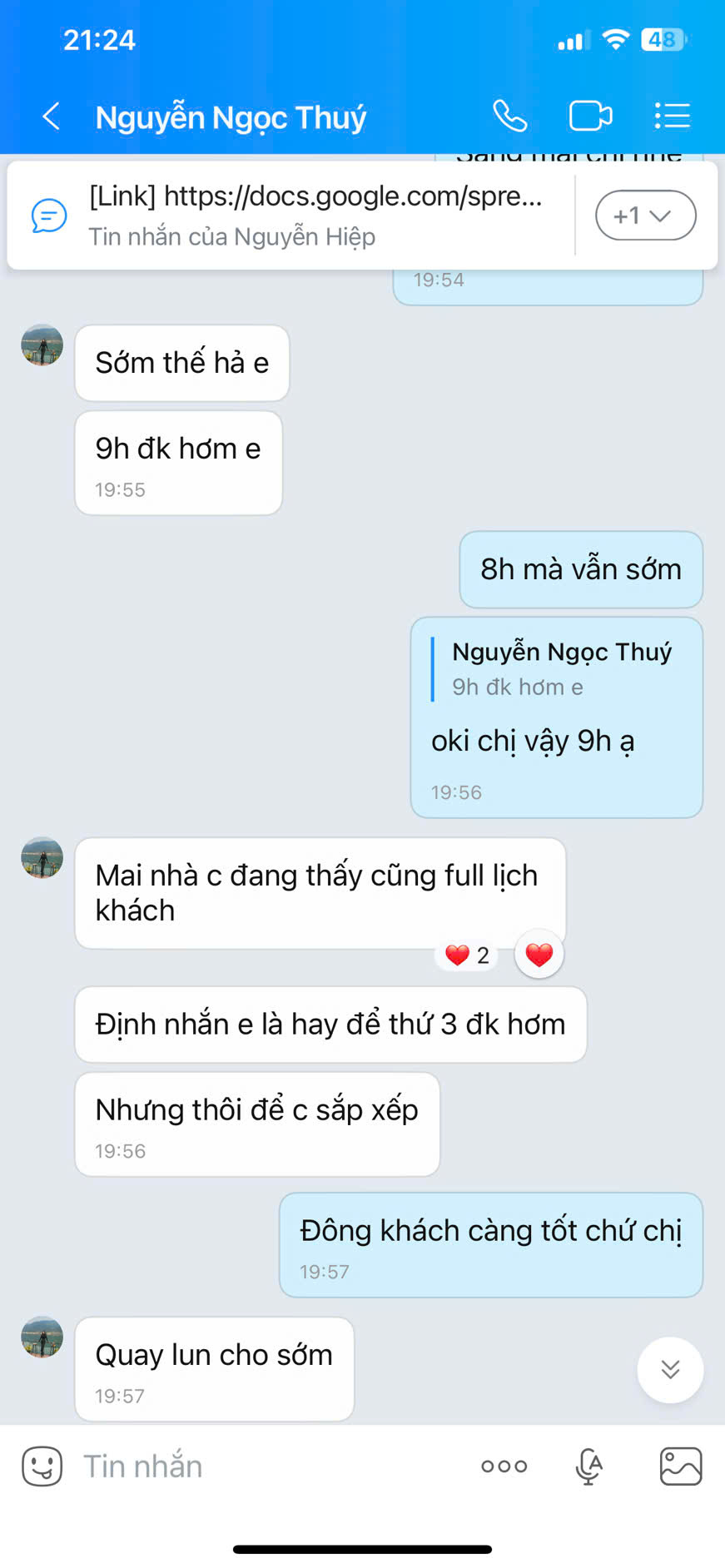Open the sticker and emoji picker

coord(42,1466)
